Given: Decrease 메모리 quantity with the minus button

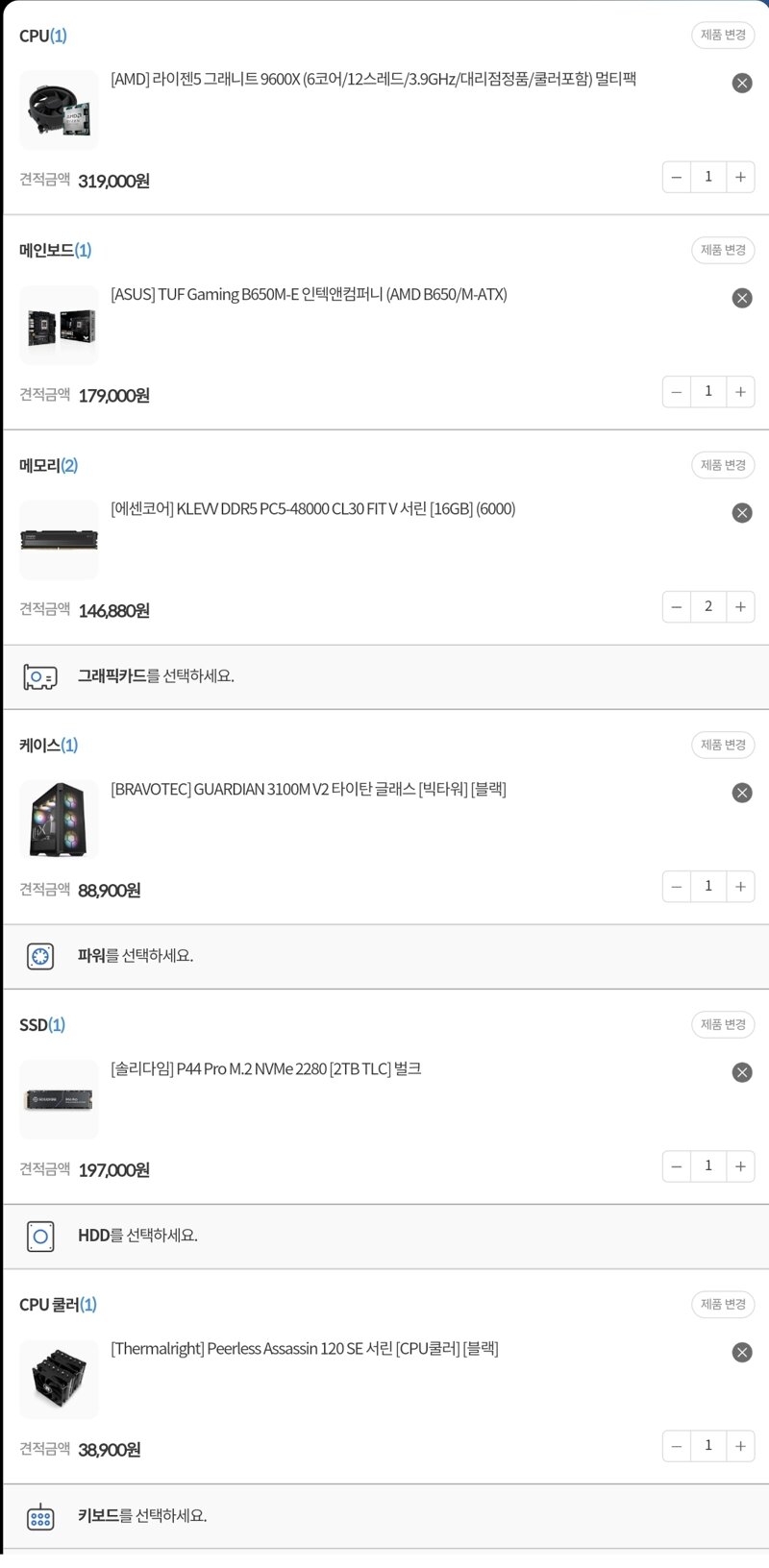Looking at the screenshot, I should 677,606.
